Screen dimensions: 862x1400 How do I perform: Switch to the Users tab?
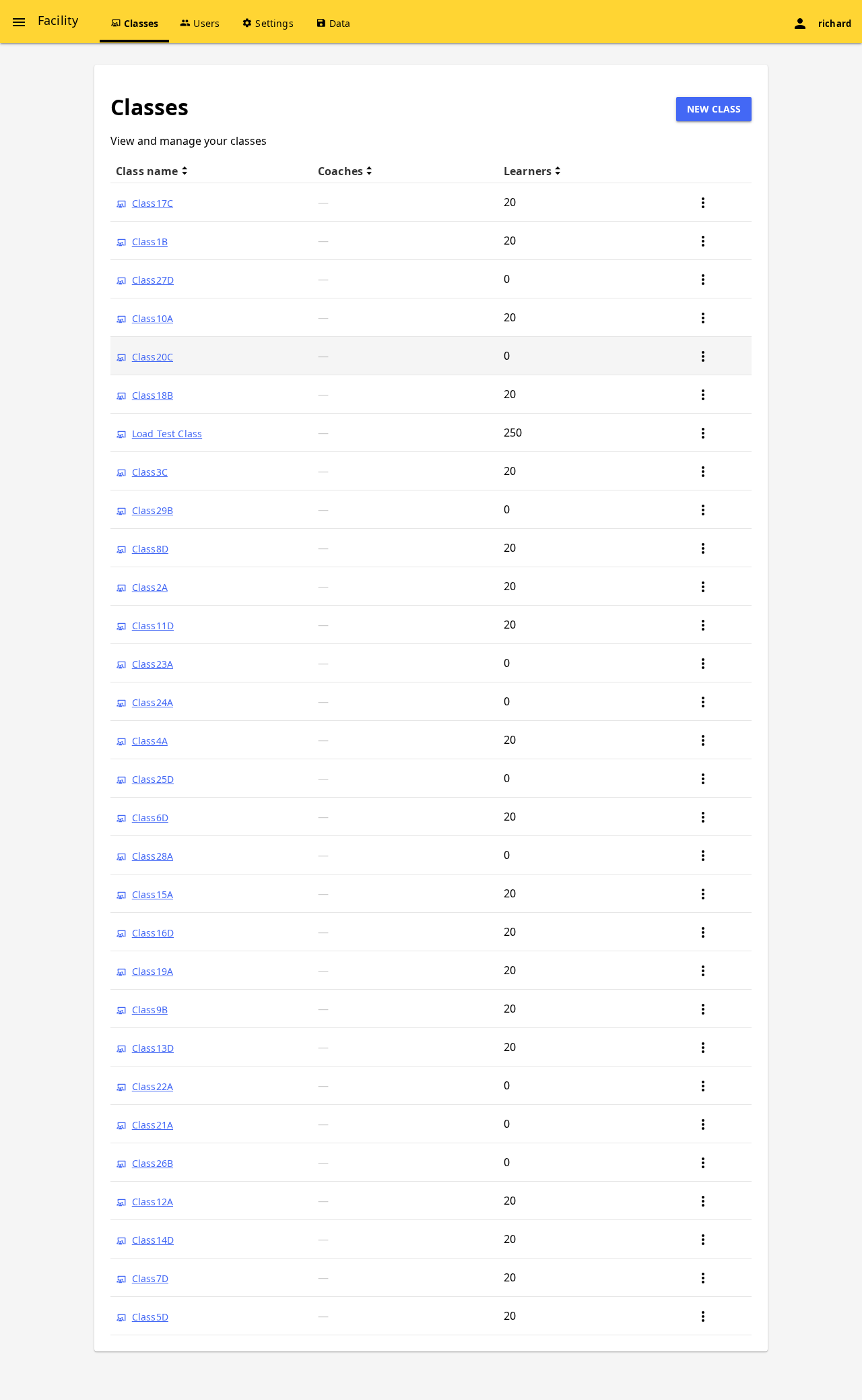coord(199,24)
